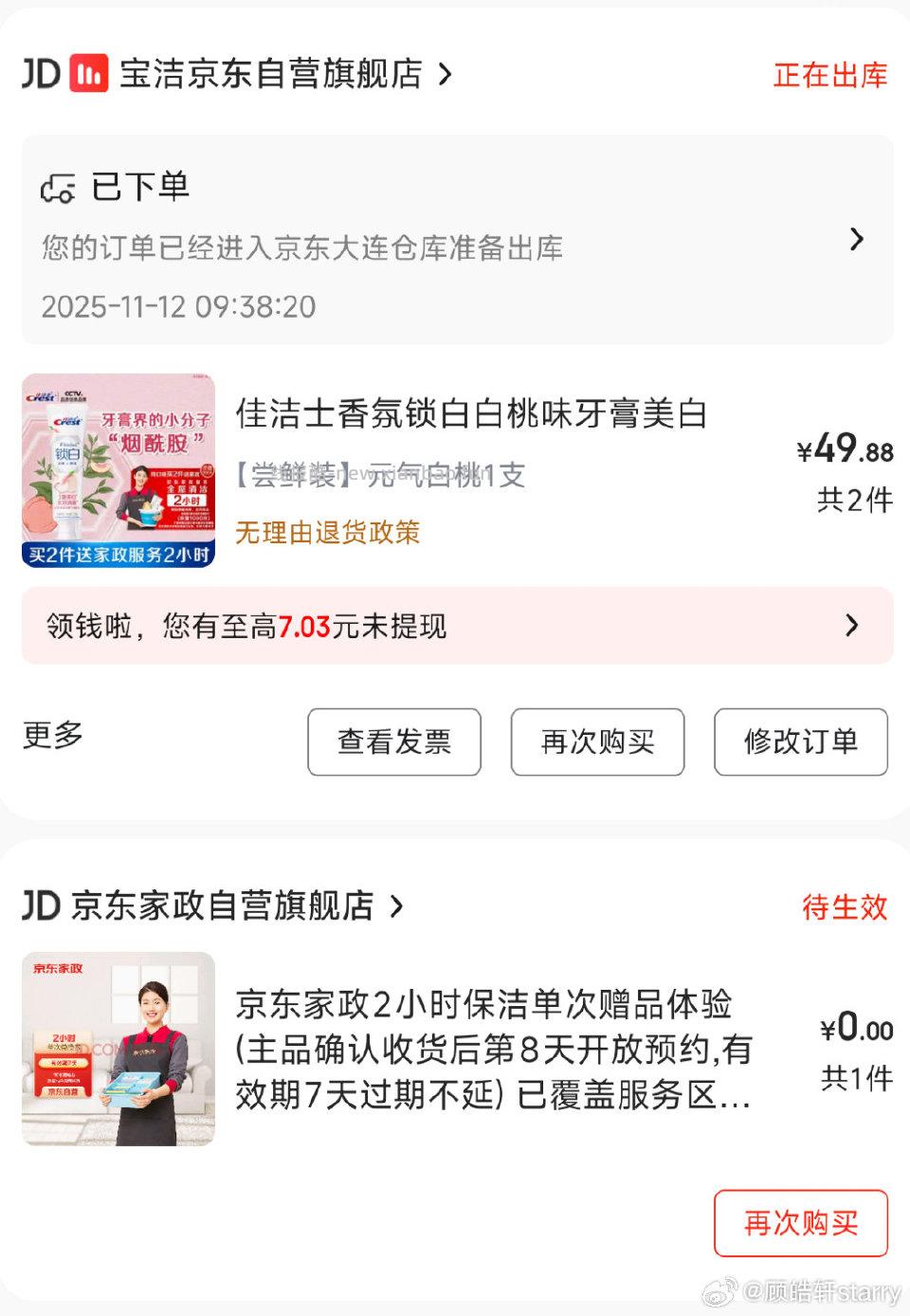Expand the 宝洁京东自营旗舰店 store page arrow
Viewport: 910px width, 1316px height.
click(x=446, y=76)
